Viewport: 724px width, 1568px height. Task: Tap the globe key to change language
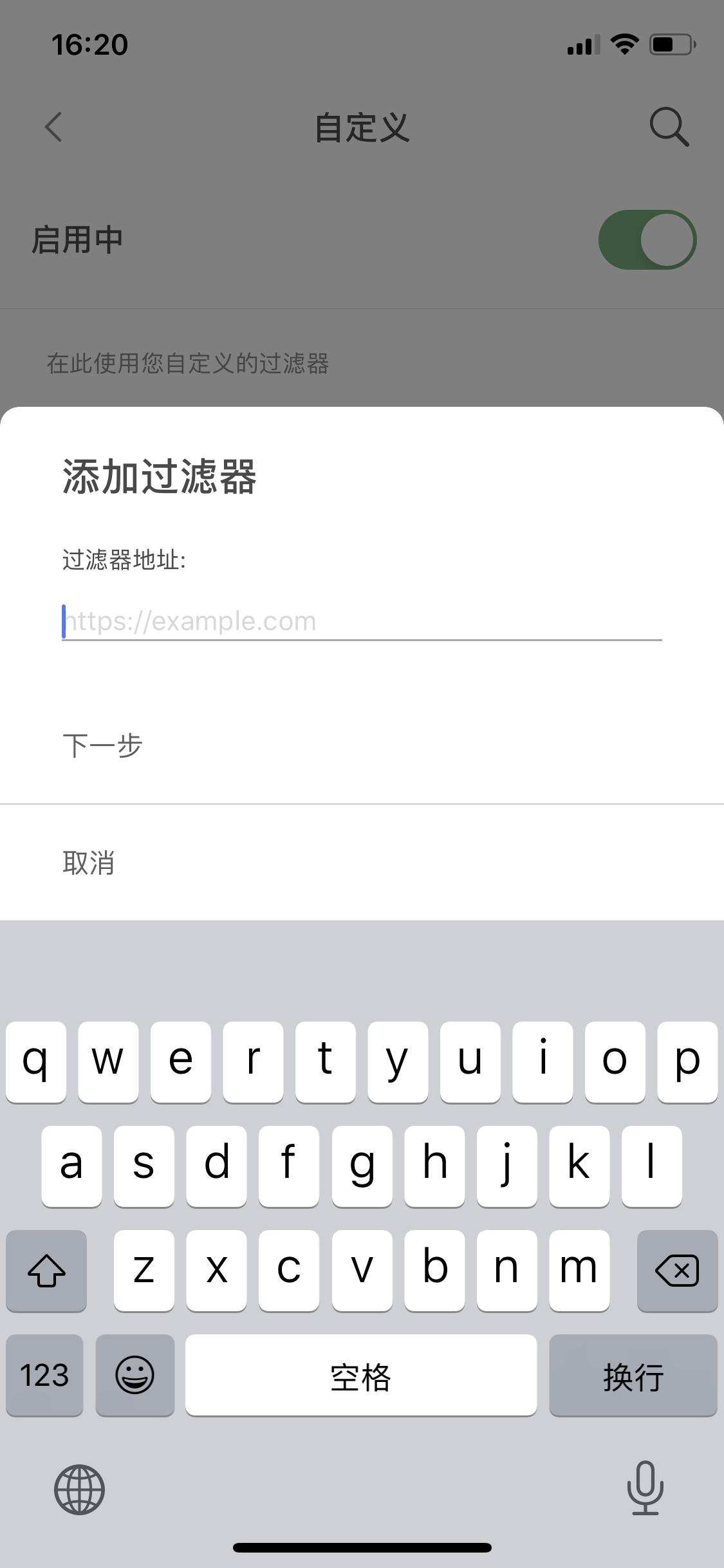[x=79, y=1489]
